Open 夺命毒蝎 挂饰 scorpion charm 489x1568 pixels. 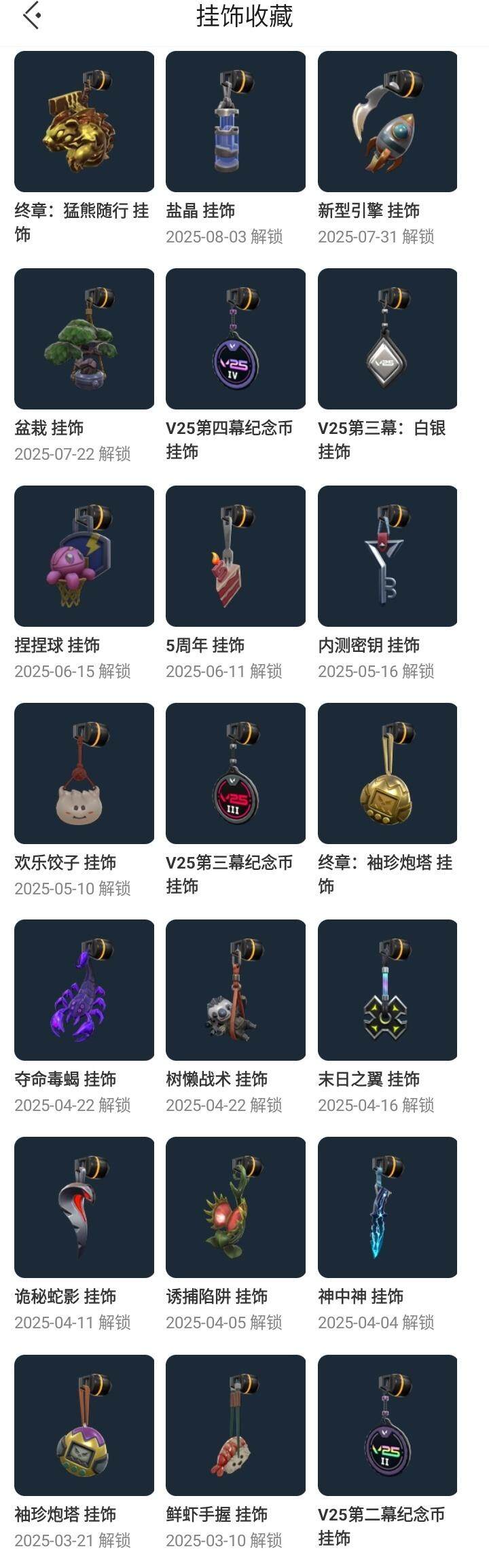coord(84,990)
